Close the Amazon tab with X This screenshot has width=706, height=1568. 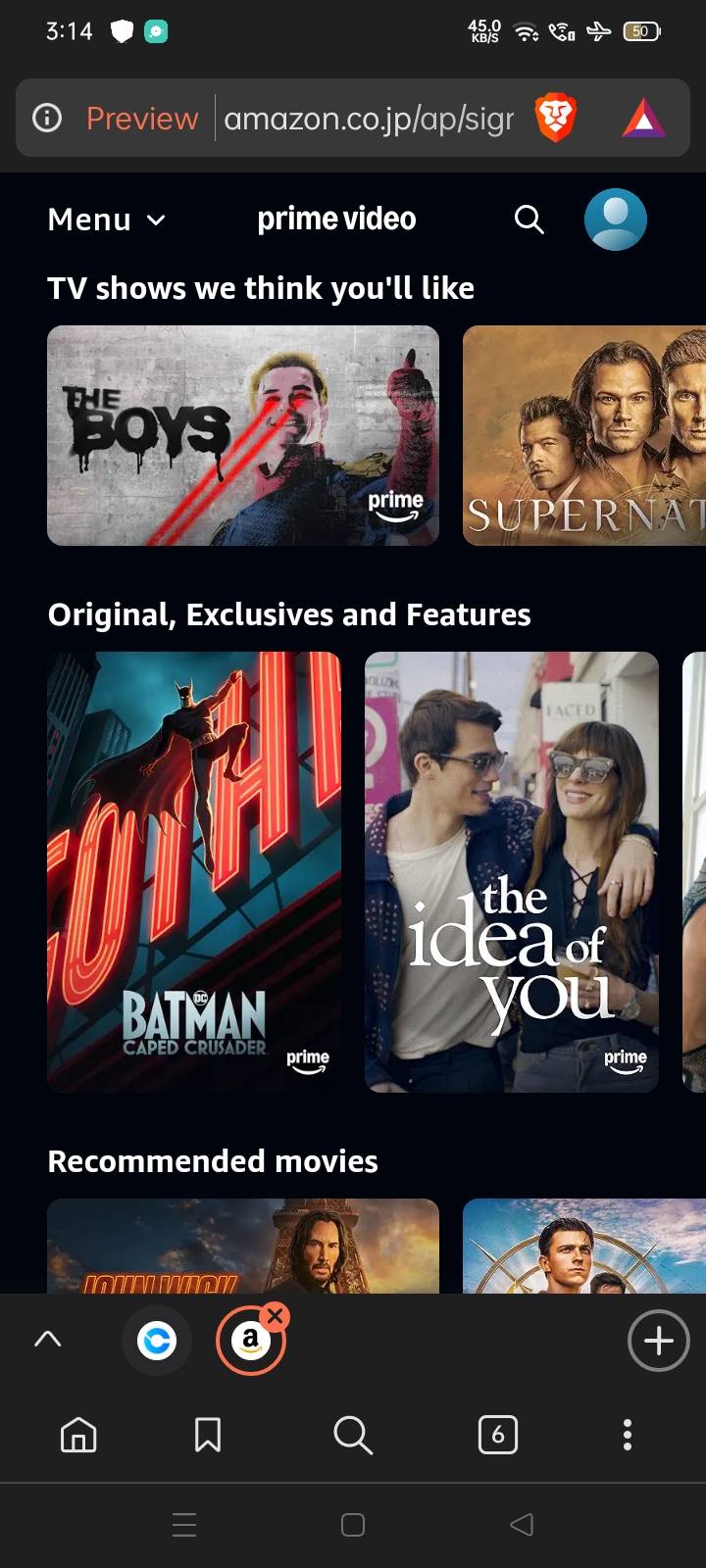pyautogui.click(x=276, y=1316)
